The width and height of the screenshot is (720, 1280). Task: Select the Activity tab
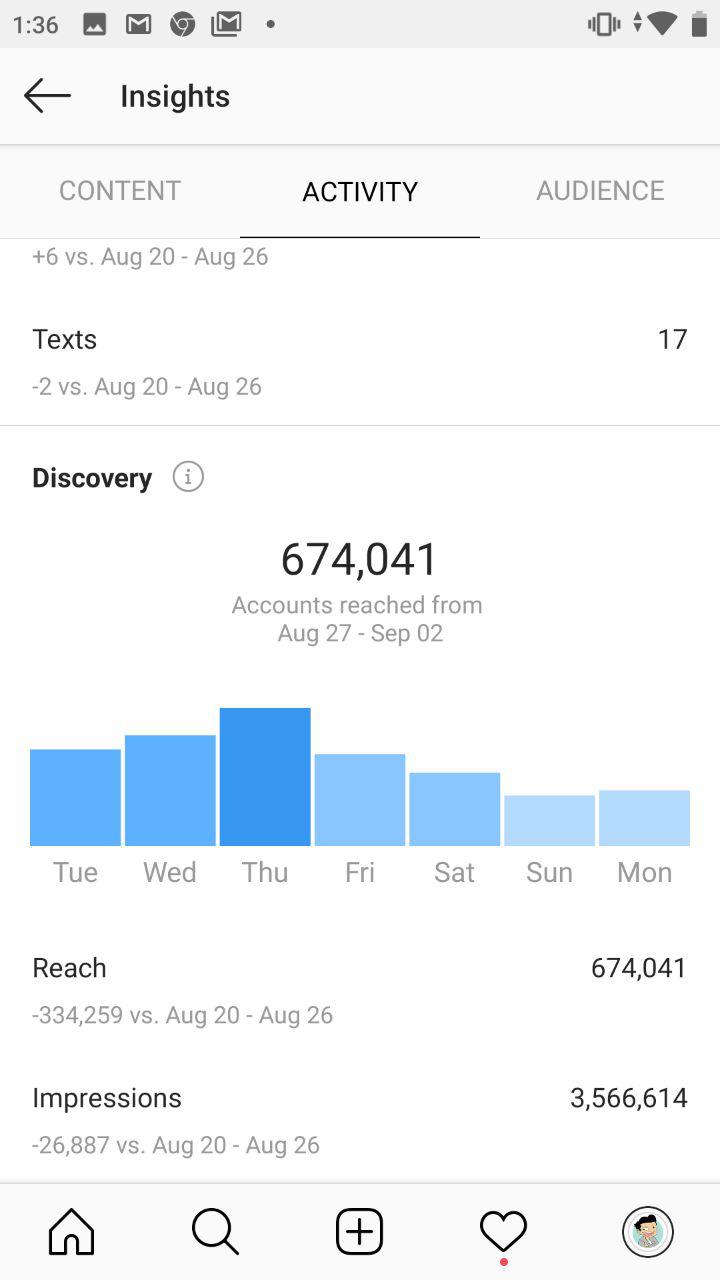[360, 191]
